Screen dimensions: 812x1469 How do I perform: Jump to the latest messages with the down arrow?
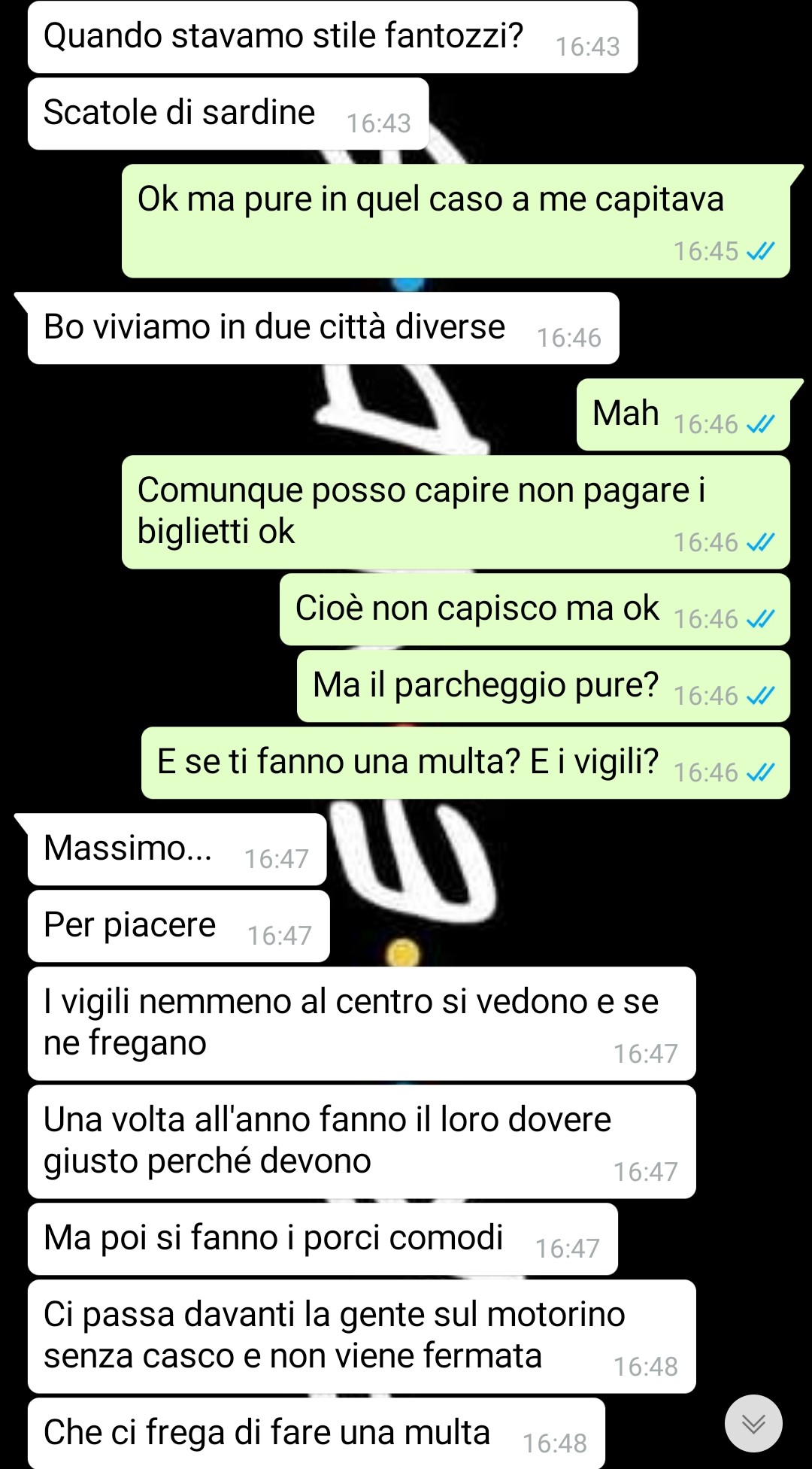[753, 1423]
